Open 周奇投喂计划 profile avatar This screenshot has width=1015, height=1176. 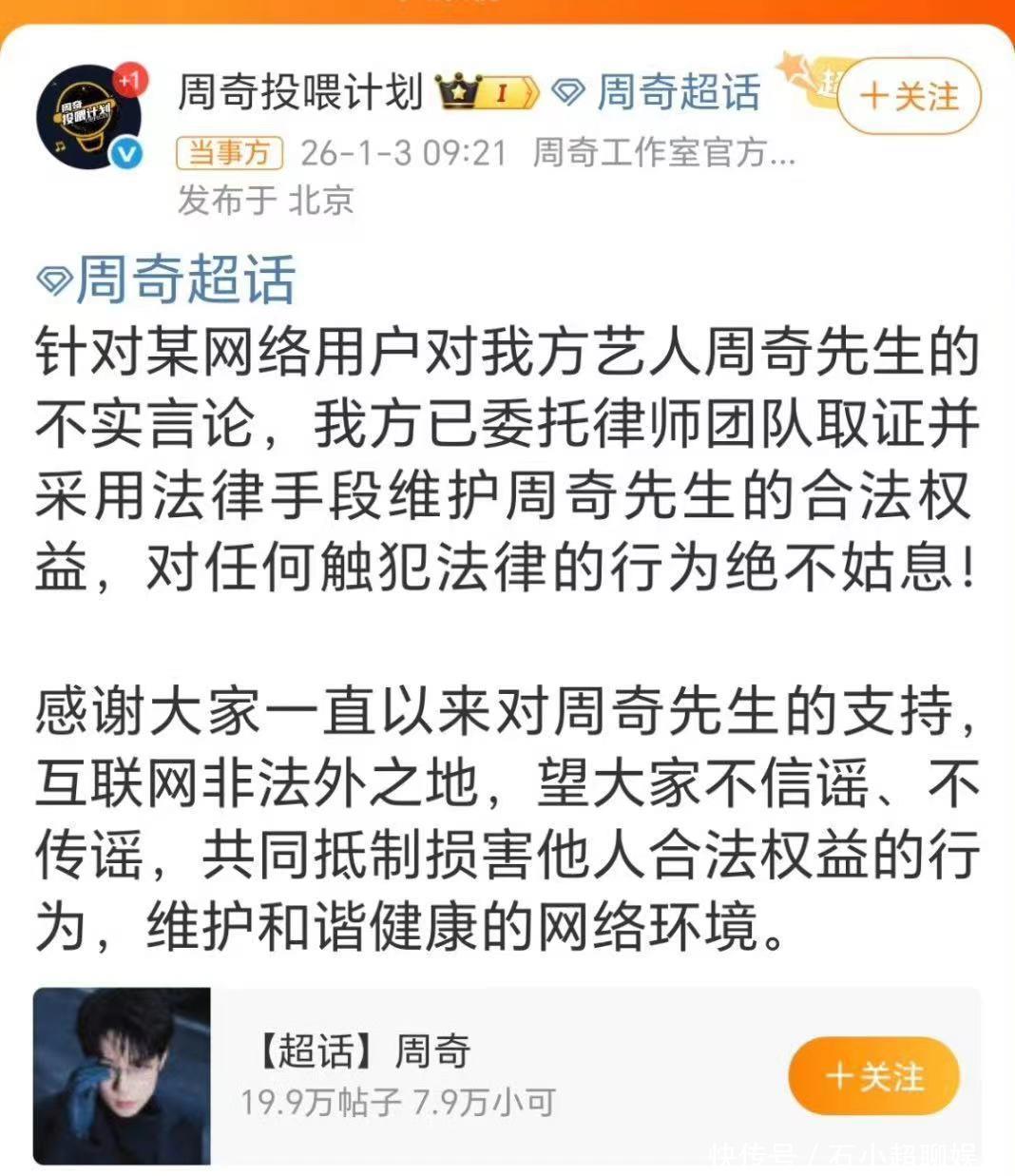[x=87, y=118]
